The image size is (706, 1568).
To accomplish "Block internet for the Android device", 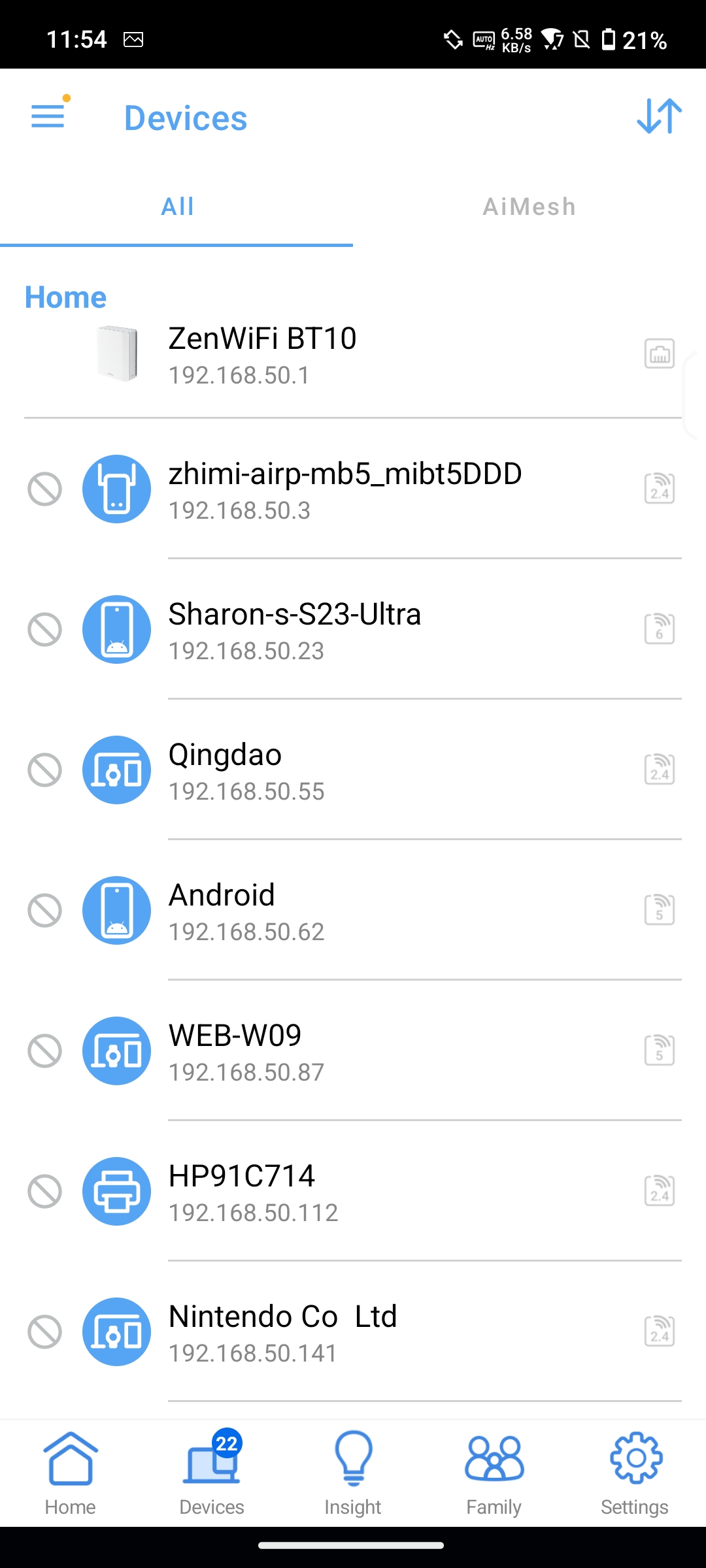I will coord(44,911).
